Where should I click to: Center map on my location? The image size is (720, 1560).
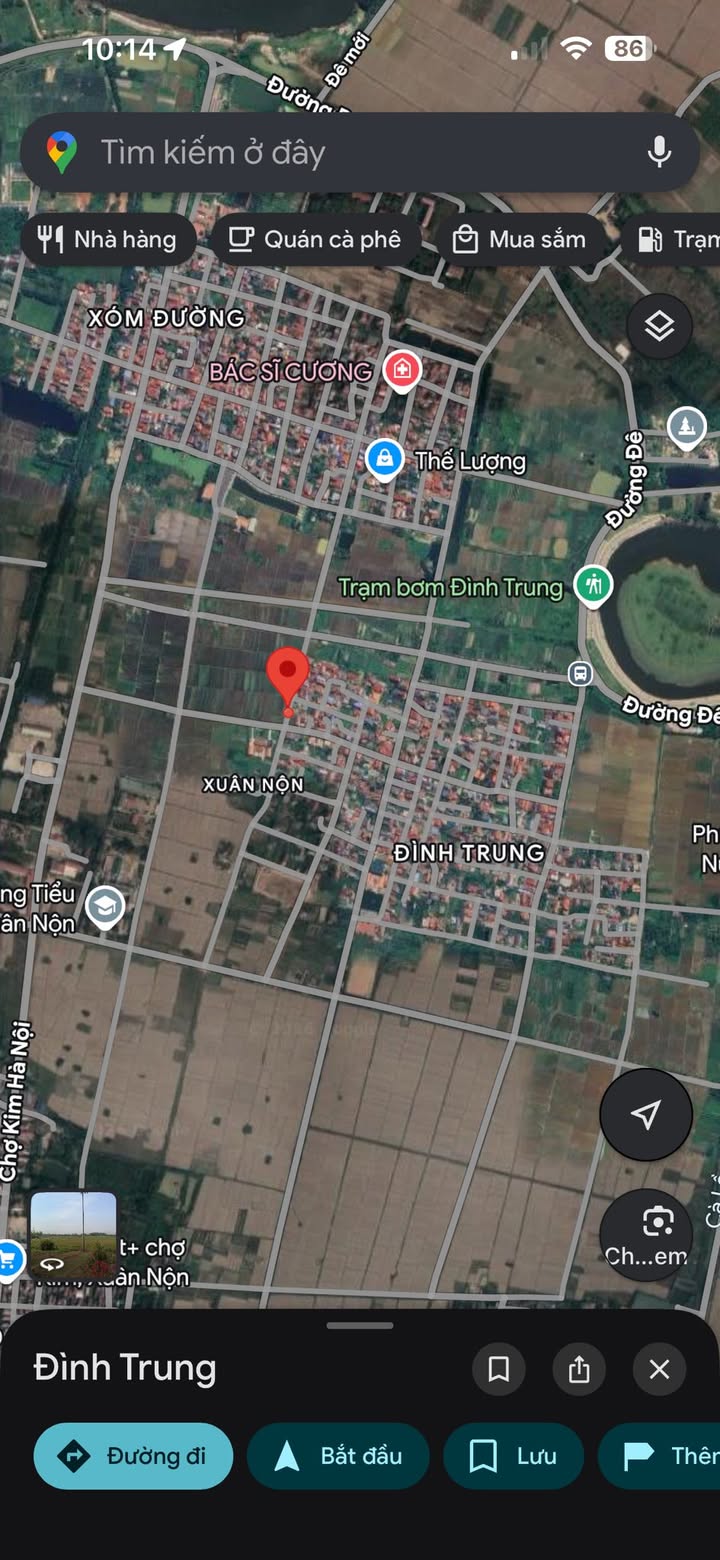pos(646,1114)
